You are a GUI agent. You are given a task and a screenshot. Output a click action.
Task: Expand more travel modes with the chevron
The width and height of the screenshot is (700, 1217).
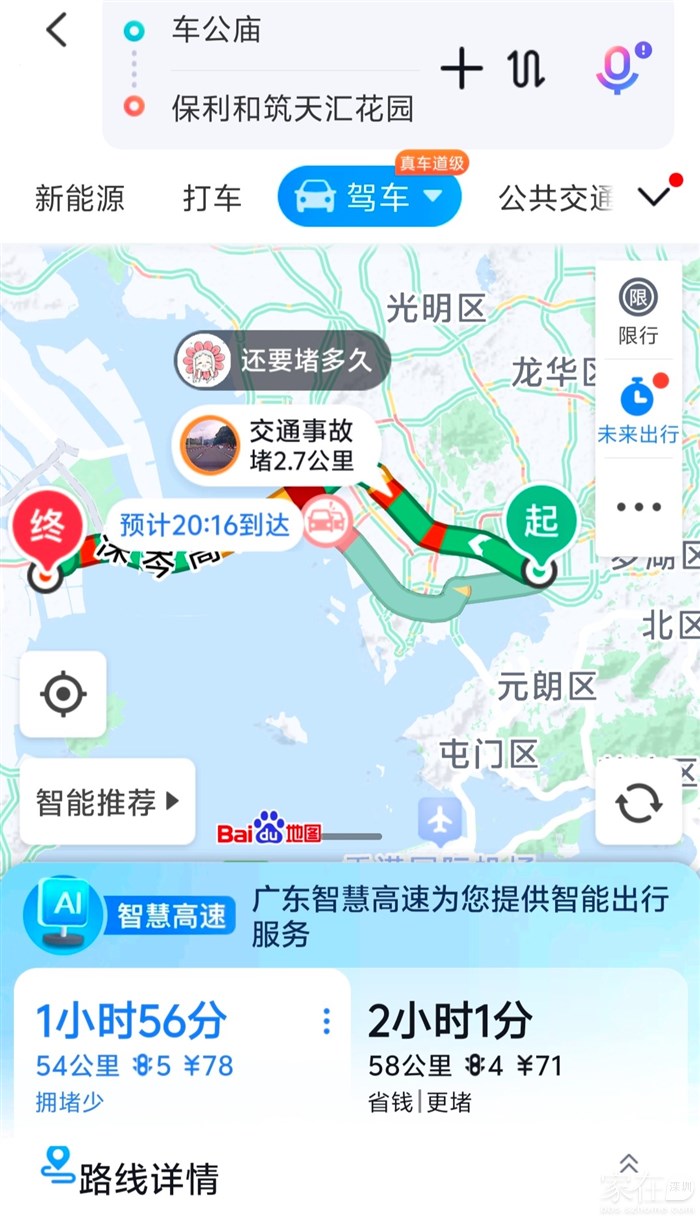coord(656,196)
